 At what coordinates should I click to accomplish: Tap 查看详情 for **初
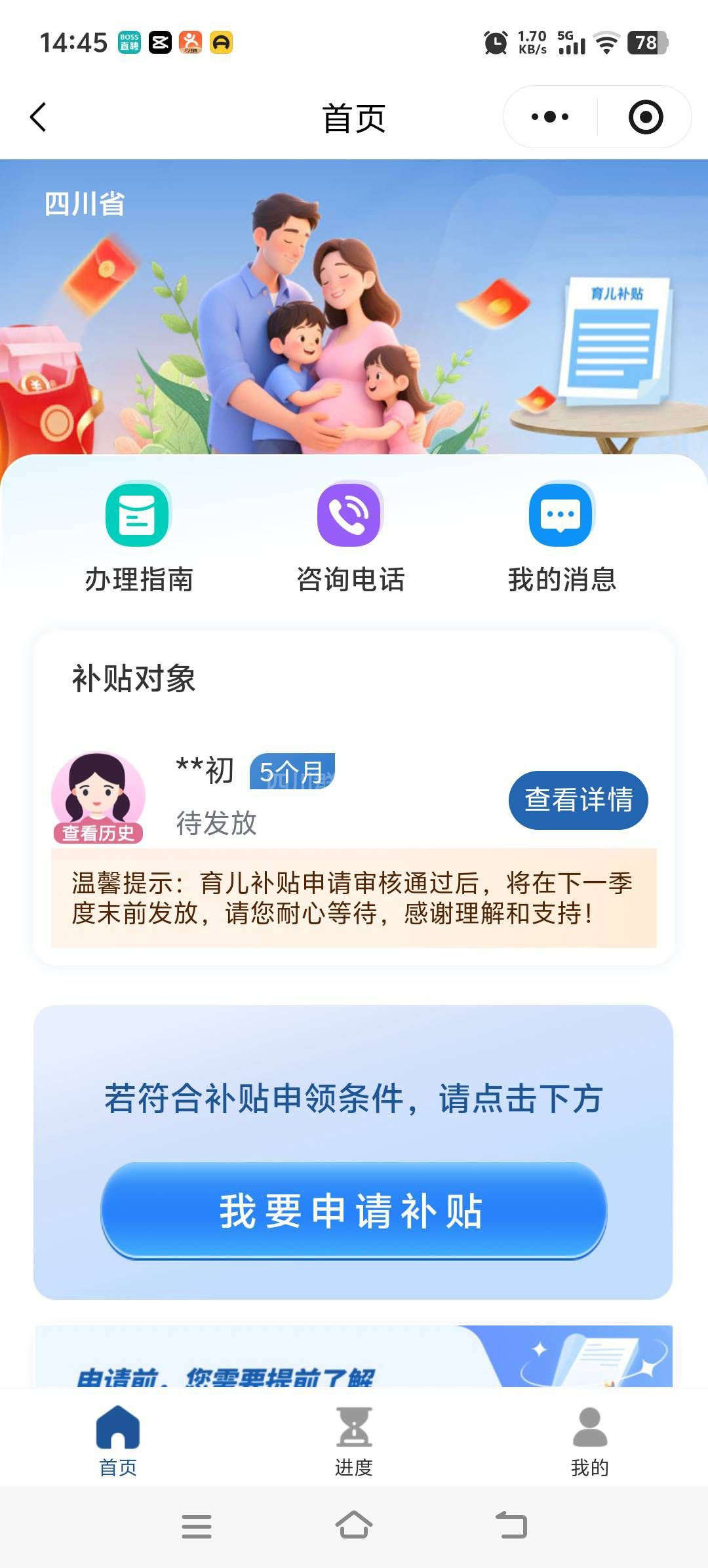click(x=578, y=800)
